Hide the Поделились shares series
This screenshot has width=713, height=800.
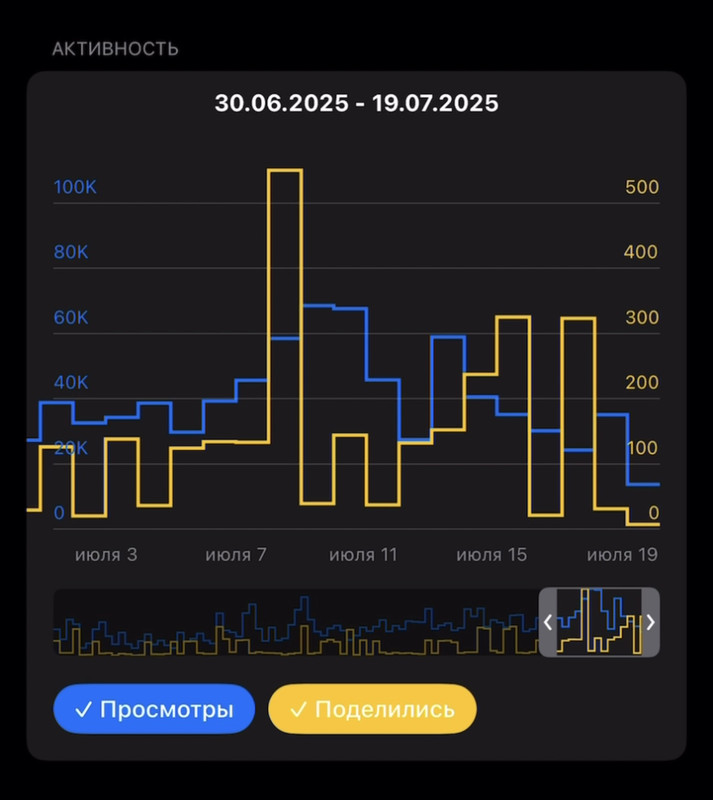click(x=372, y=709)
